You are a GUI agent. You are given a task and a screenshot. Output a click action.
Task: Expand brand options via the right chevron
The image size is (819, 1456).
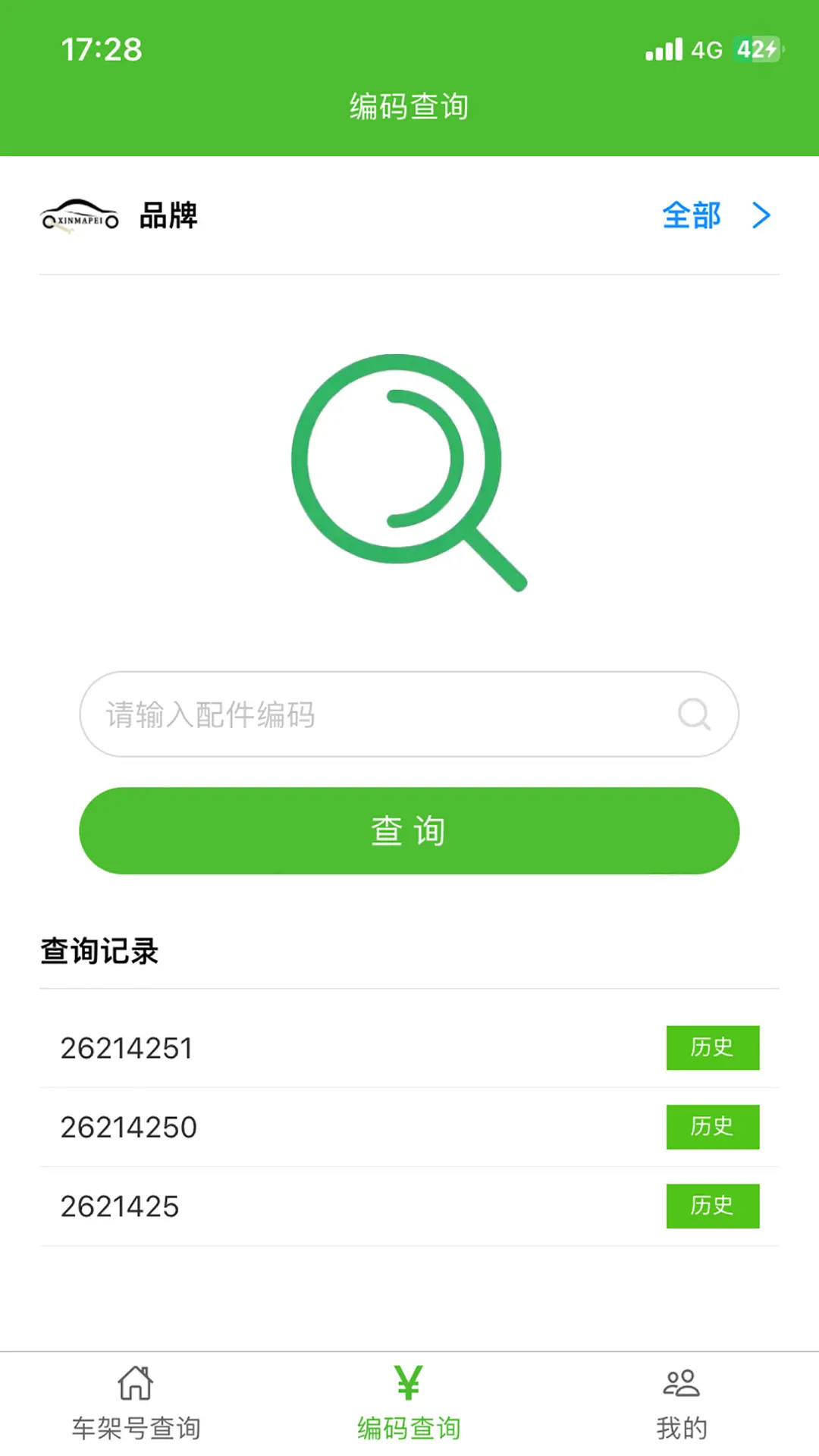coord(761,216)
